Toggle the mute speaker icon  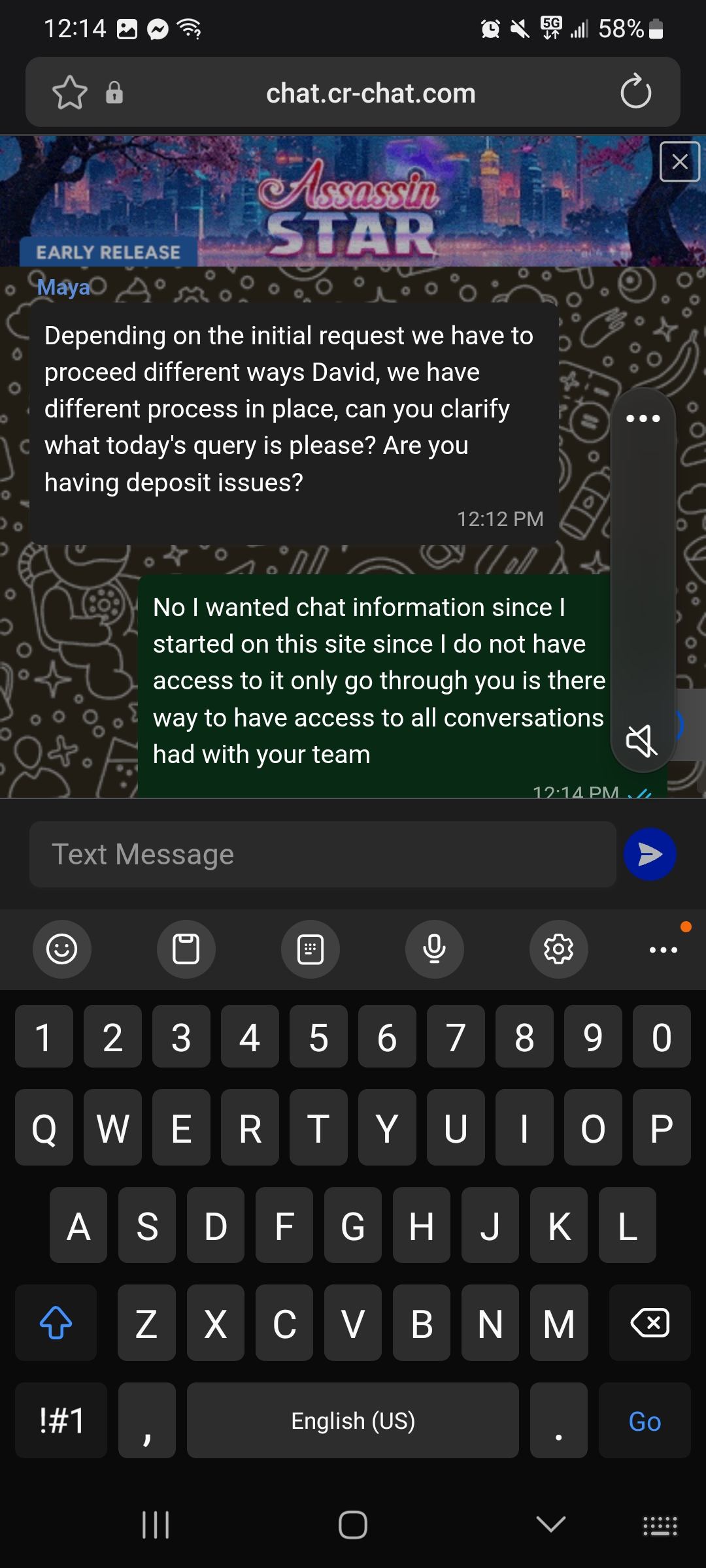(x=641, y=740)
